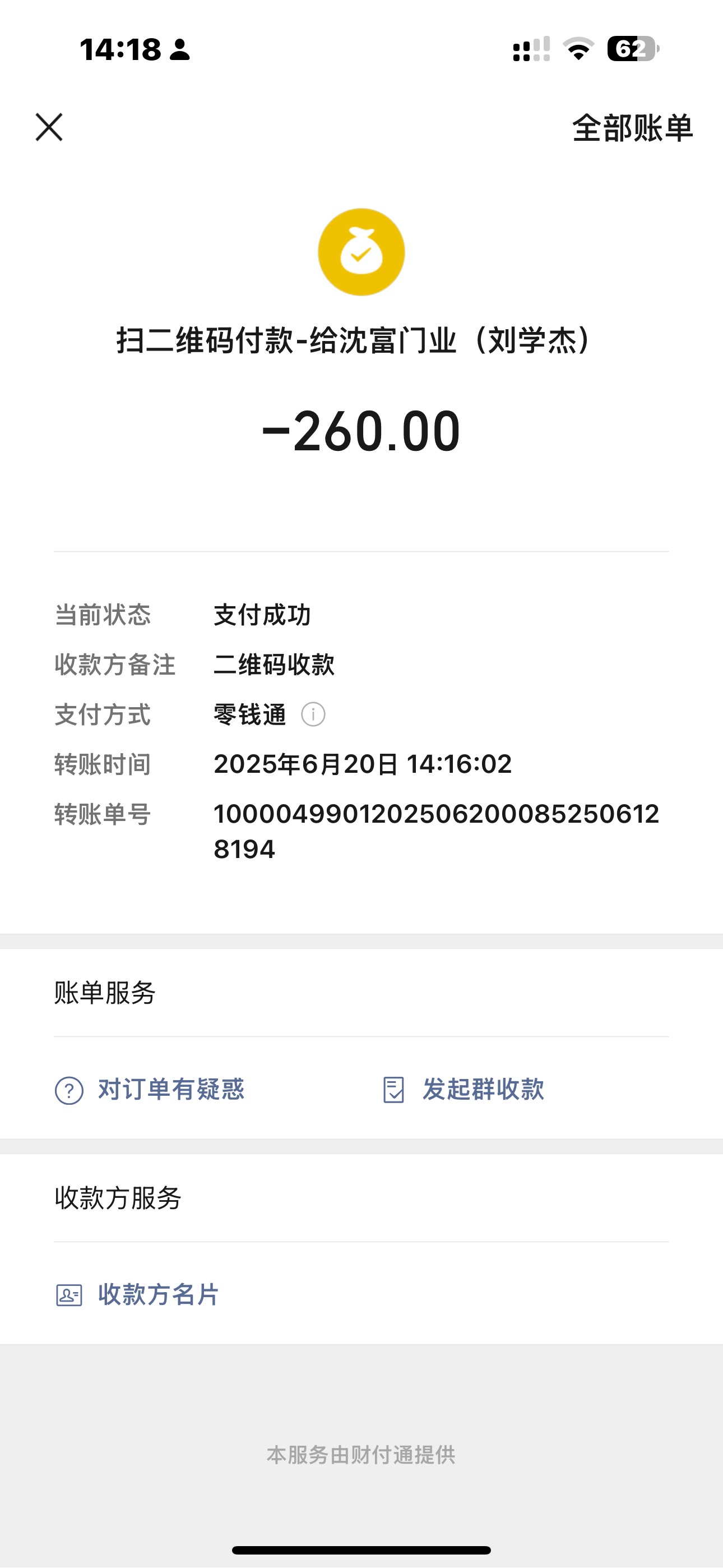723x1568 pixels.
Task: Show info about 零钱通 payment method
Action: coord(313,714)
